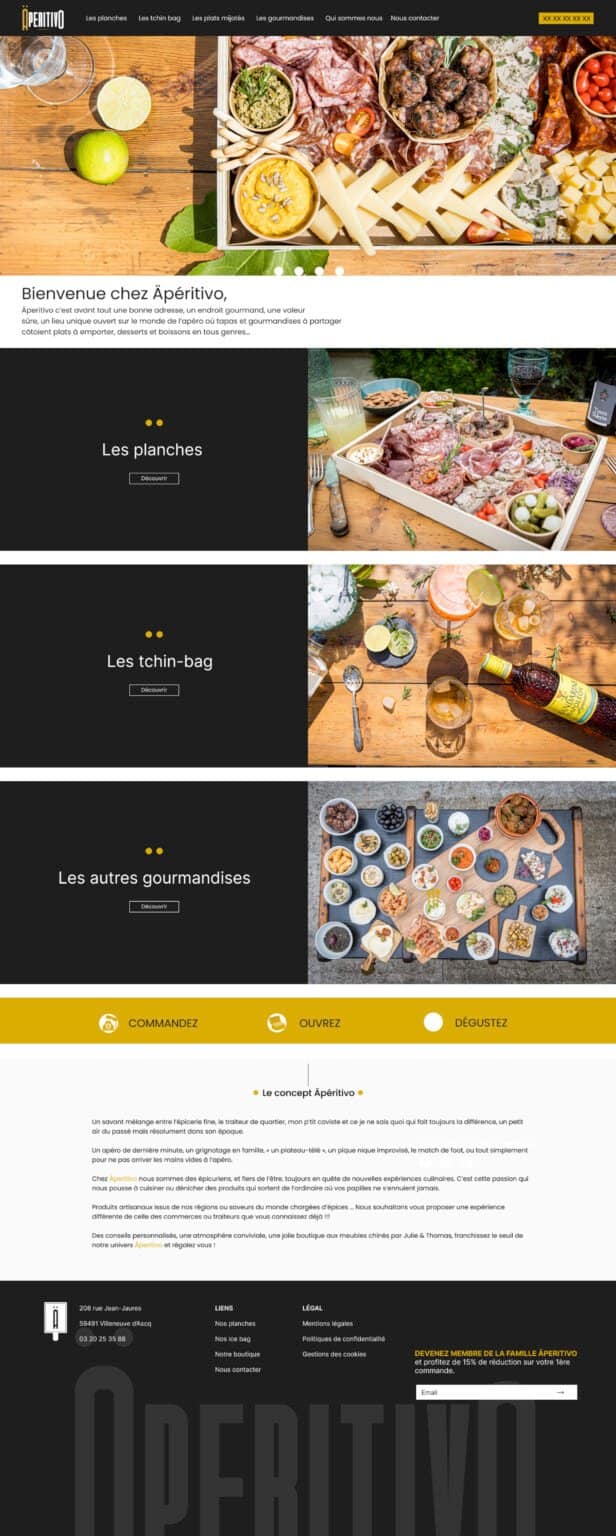
Task: Go to Les plats mijotés page
Action: tap(218, 18)
